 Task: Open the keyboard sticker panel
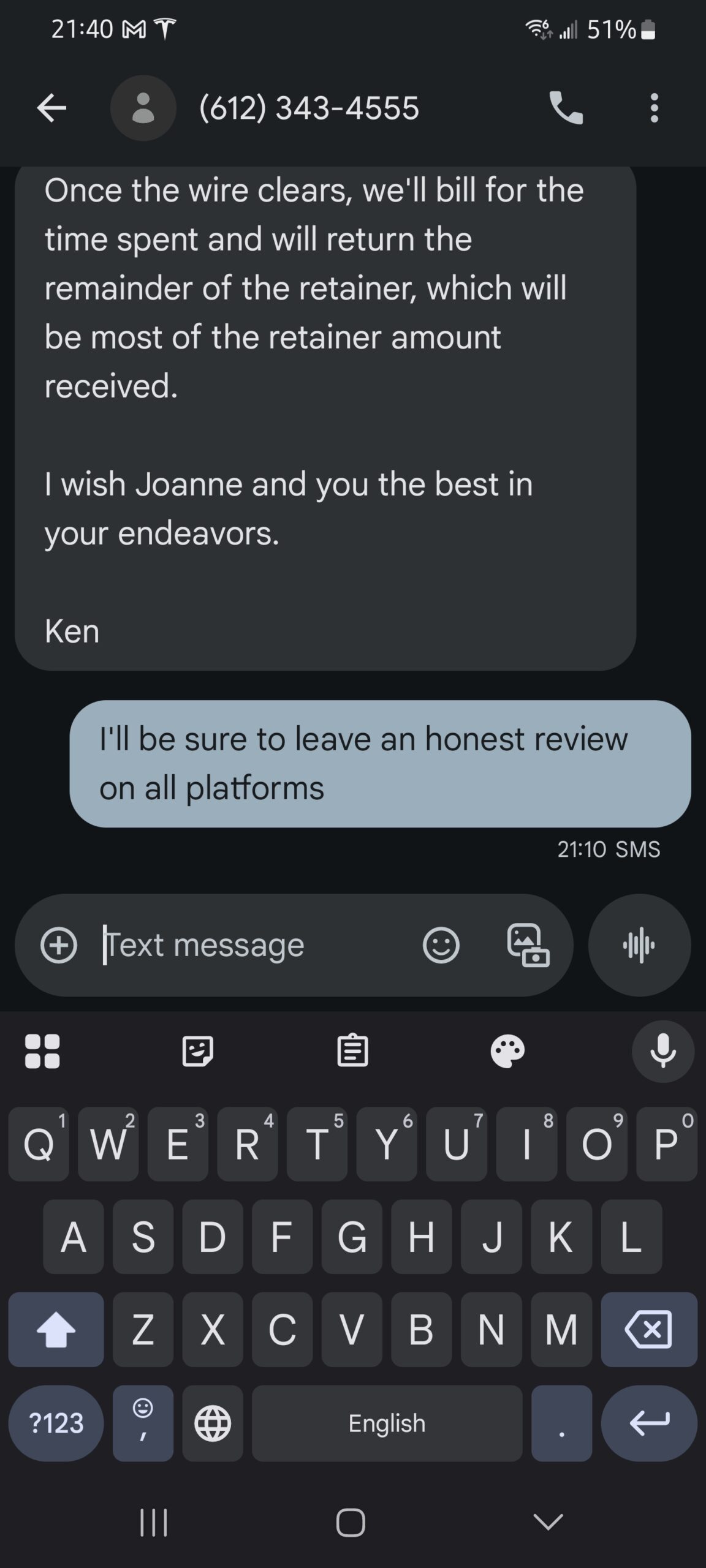point(198,1051)
